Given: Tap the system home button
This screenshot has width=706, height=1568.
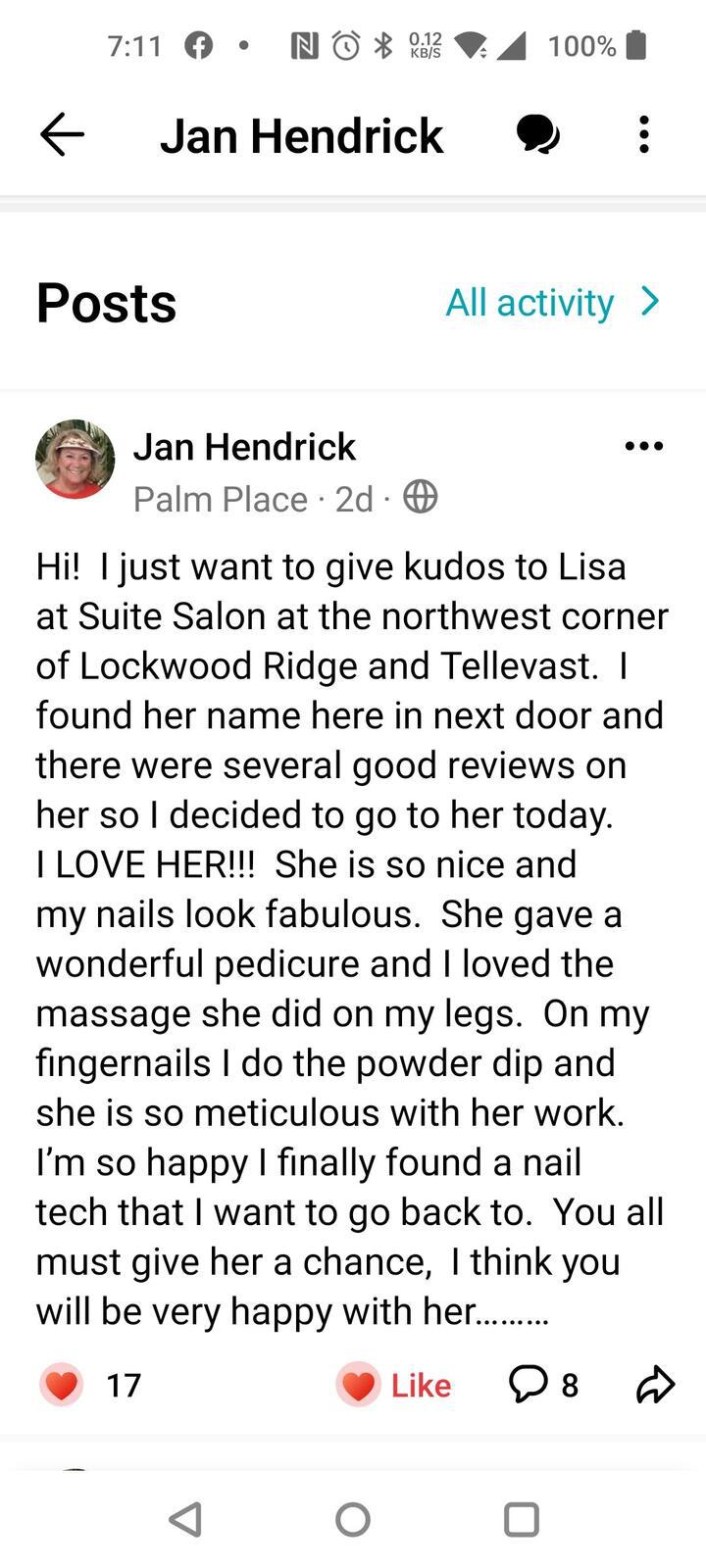Looking at the screenshot, I should point(353,1519).
